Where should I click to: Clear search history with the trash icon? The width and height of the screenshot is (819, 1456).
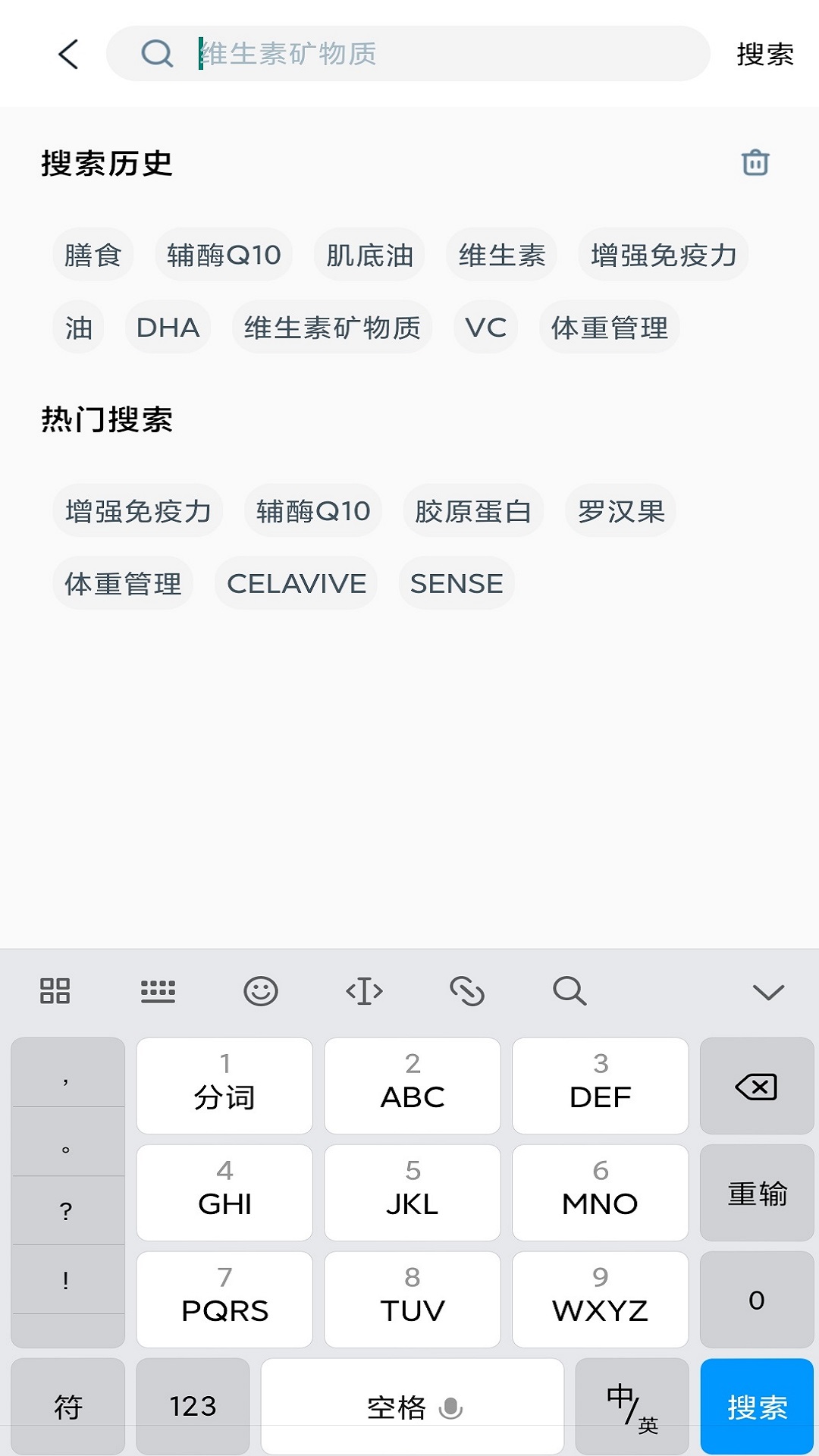point(755,162)
